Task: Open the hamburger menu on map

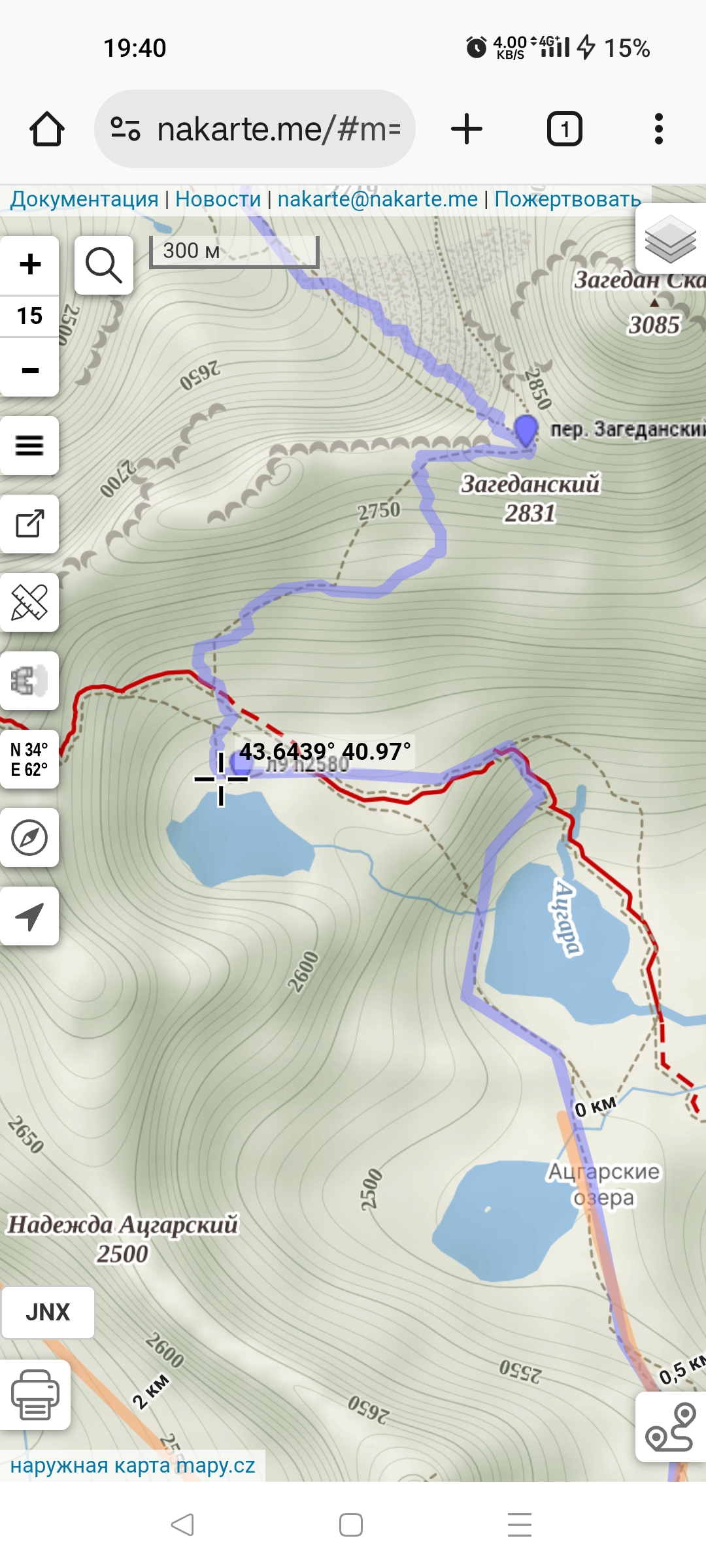Action: click(29, 446)
